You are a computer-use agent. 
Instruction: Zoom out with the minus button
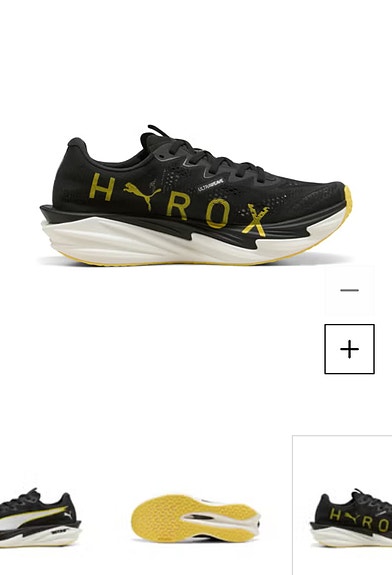click(x=349, y=290)
